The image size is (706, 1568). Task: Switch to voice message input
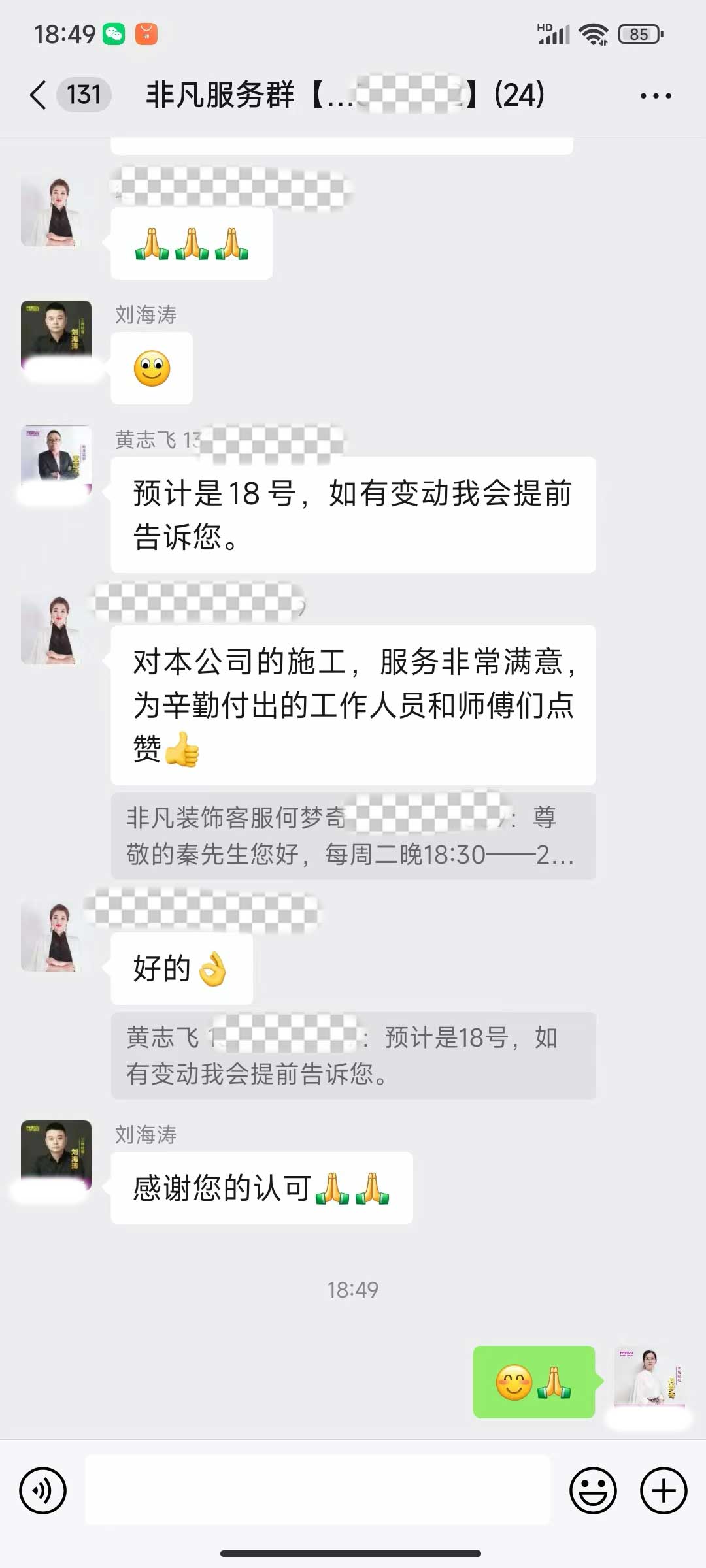click(x=43, y=1490)
